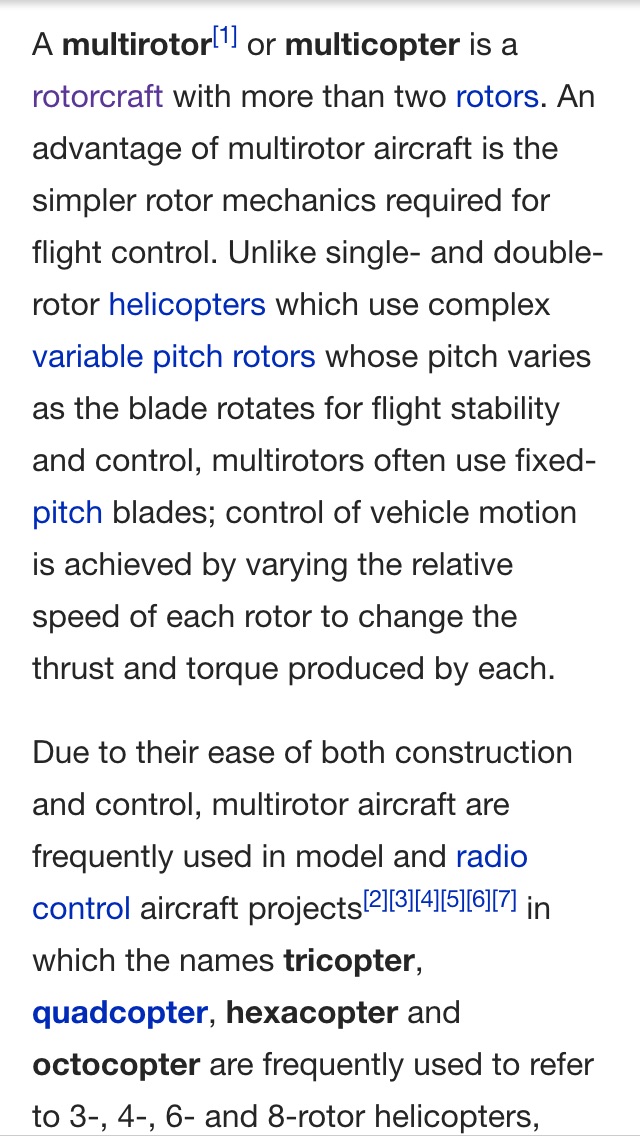The image size is (640, 1136).
Task: Jump to citation [1] after multirotor
Action: (225, 38)
